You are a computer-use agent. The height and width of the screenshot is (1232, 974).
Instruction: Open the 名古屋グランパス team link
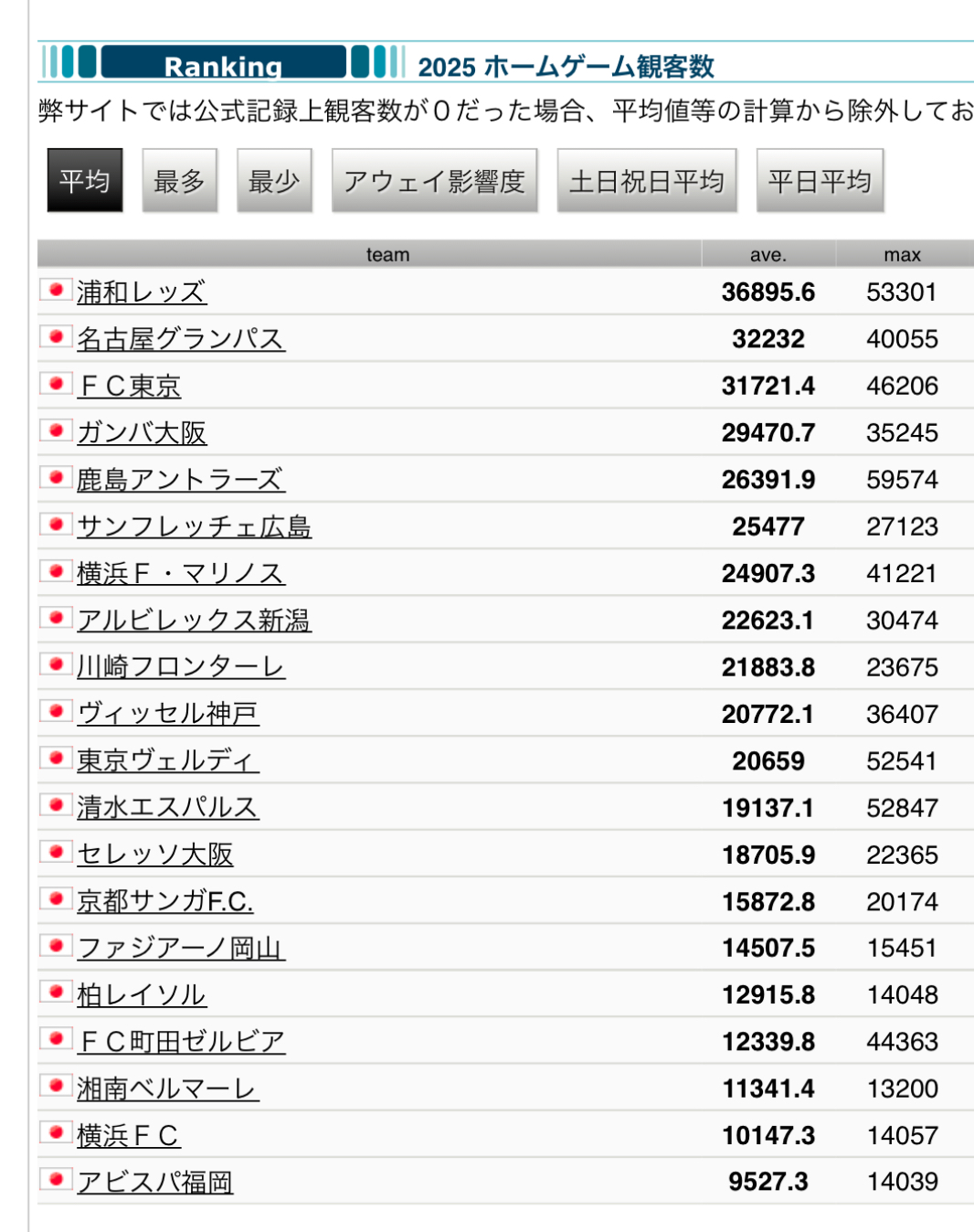coord(181,339)
